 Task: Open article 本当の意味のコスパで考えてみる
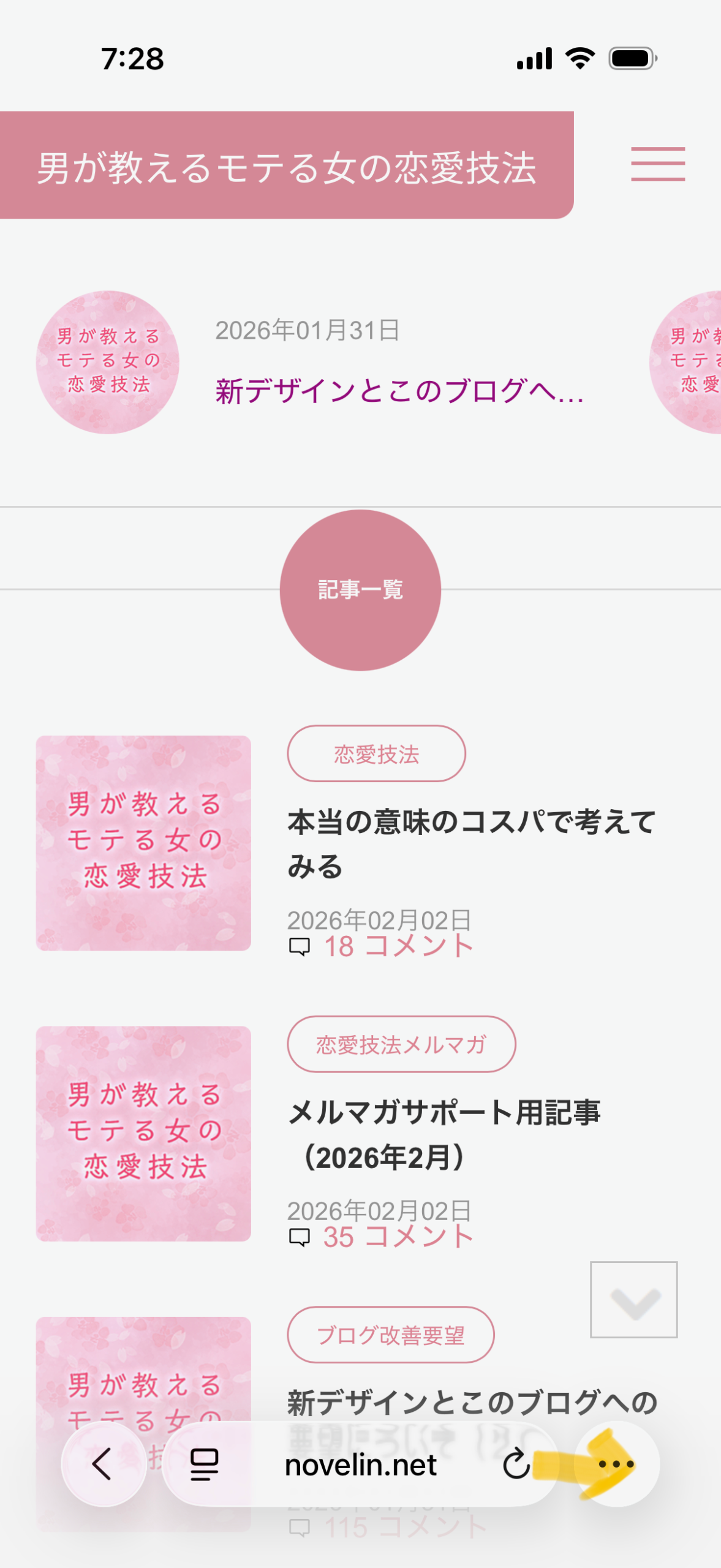click(x=471, y=843)
